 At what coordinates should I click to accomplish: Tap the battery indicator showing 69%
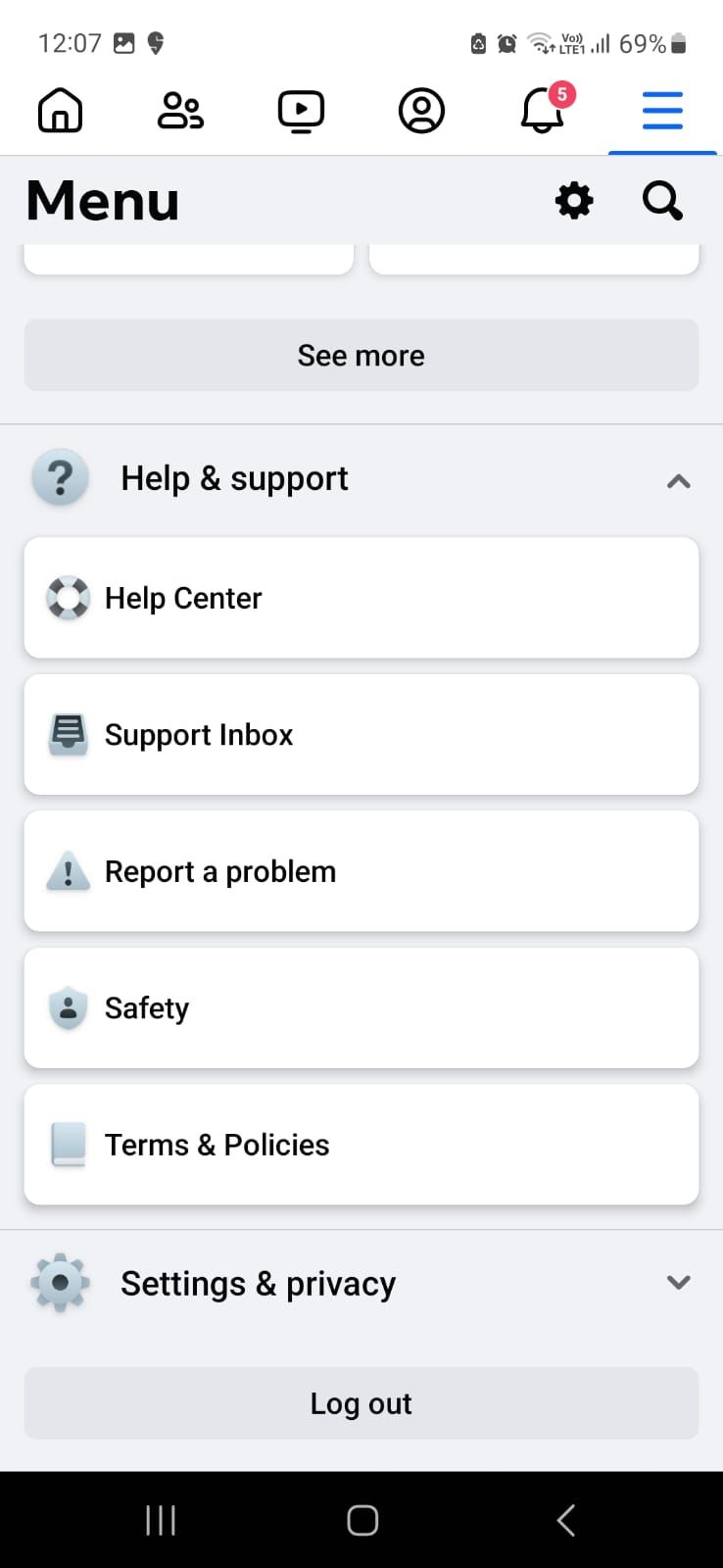click(655, 43)
